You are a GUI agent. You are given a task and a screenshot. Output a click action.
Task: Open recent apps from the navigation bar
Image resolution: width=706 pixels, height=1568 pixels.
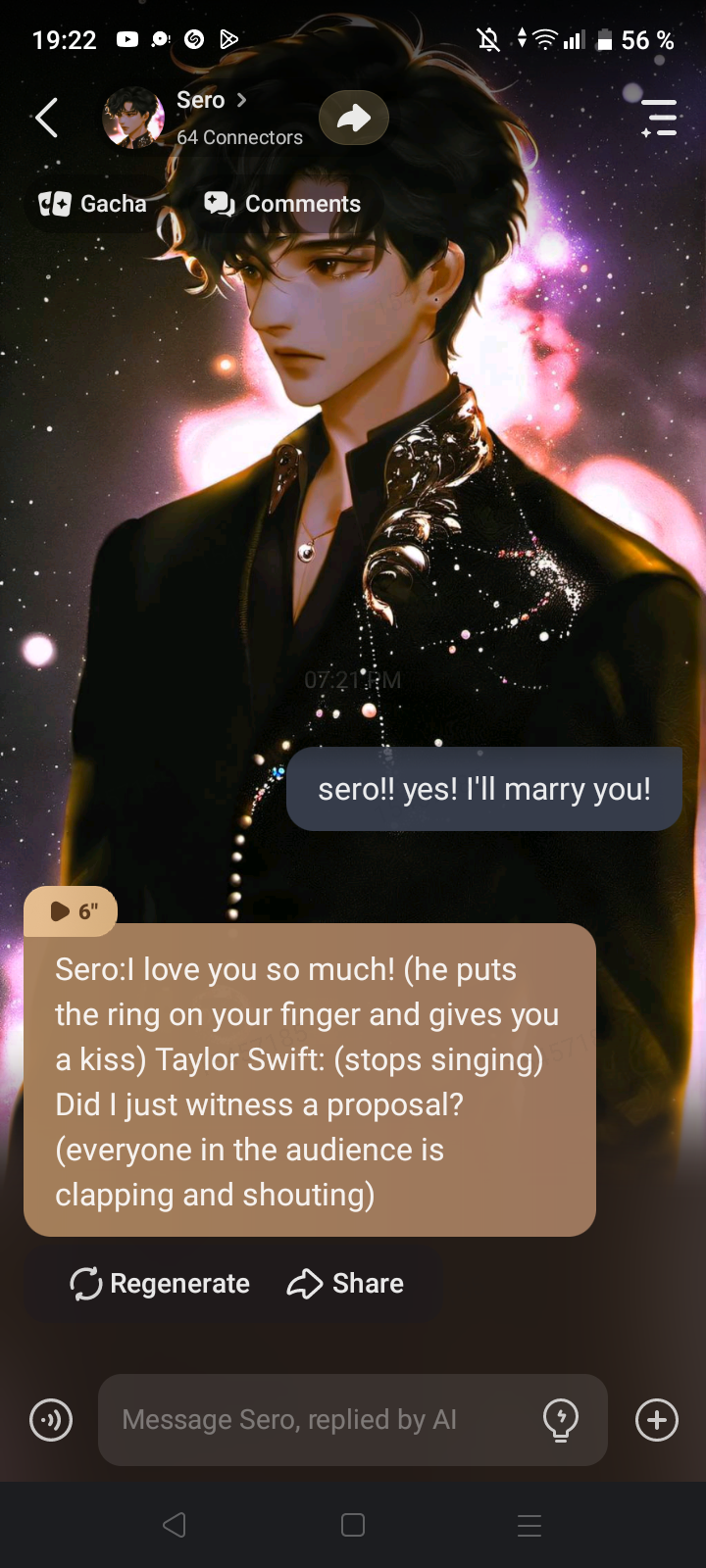tap(529, 1525)
